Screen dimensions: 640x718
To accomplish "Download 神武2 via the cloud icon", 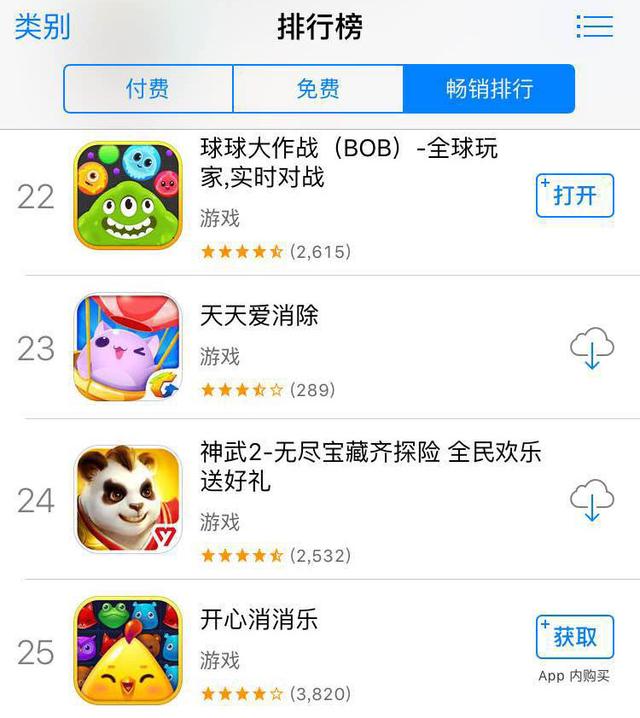I will click(x=591, y=499).
